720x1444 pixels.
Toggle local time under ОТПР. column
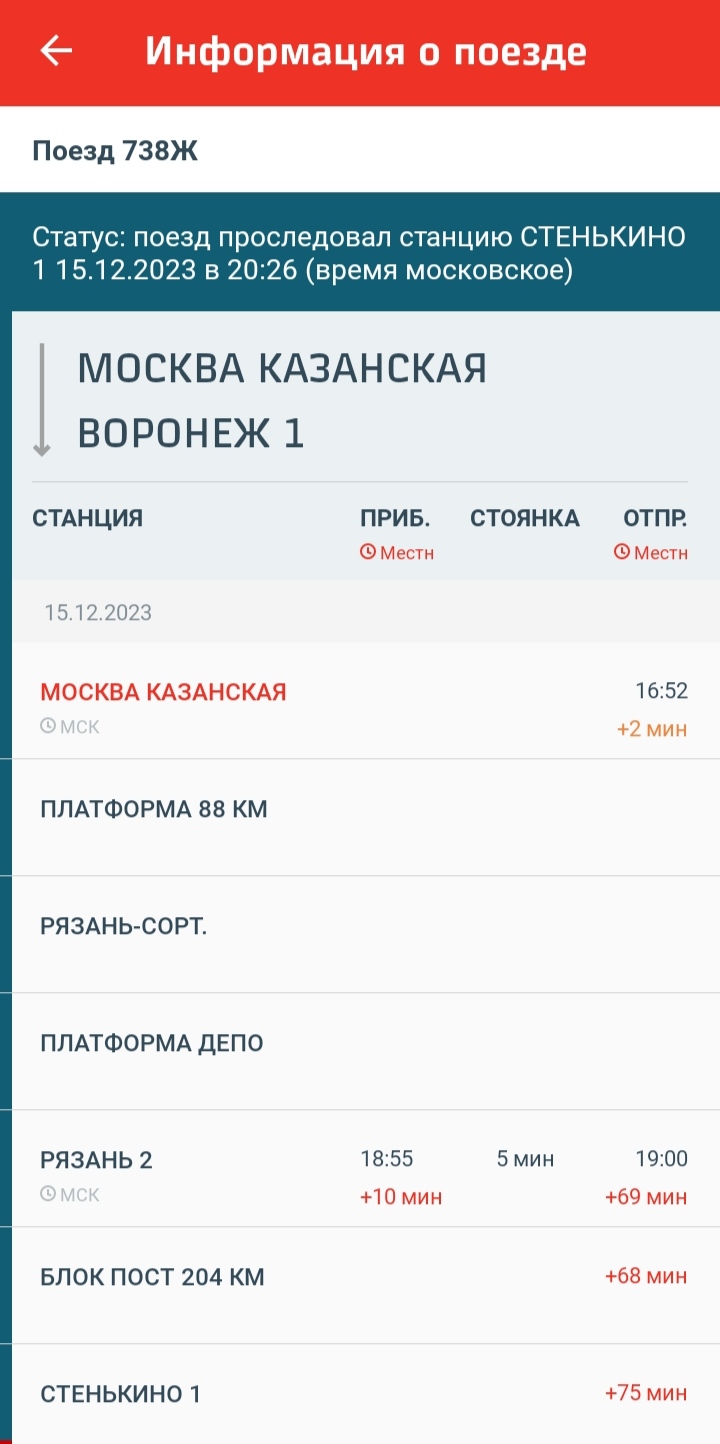coord(651,553)
